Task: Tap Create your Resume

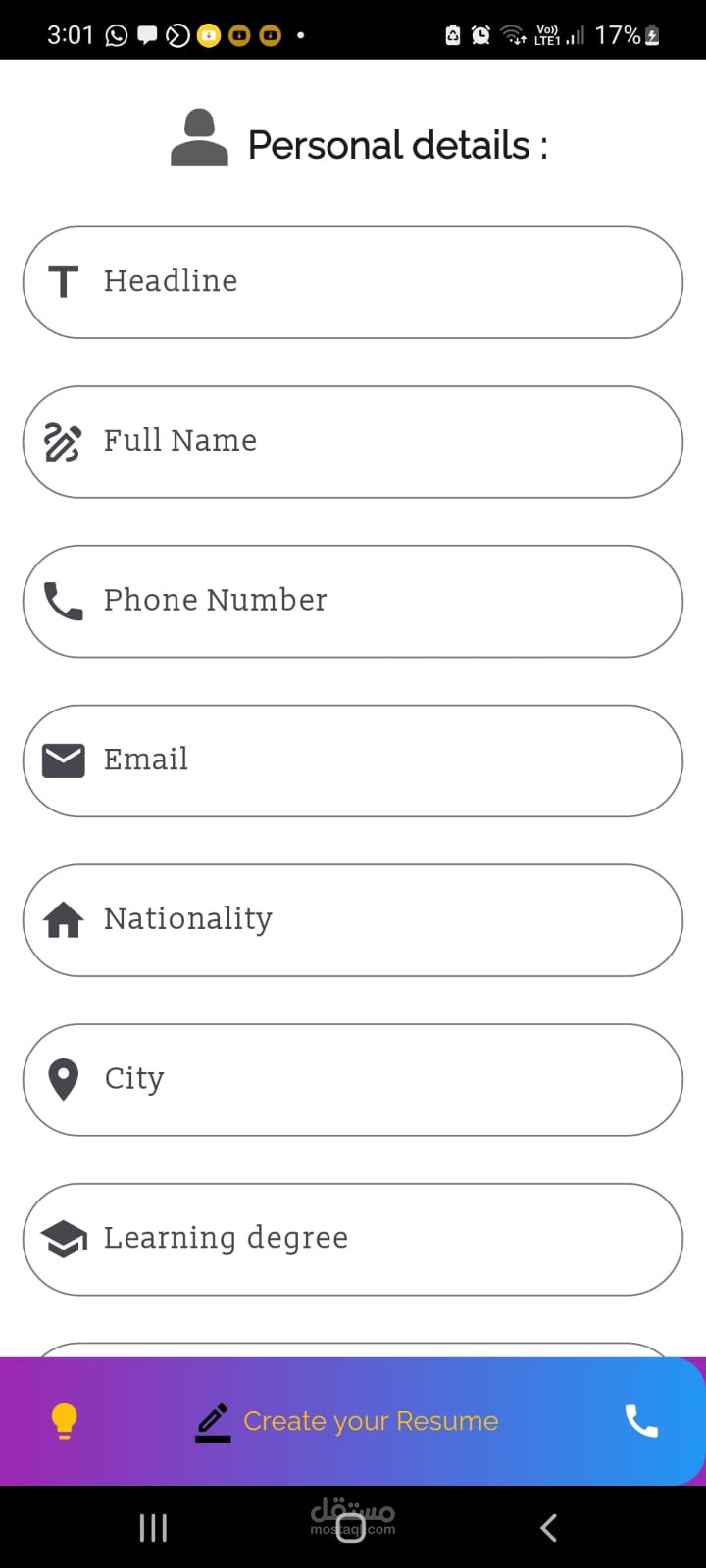Action: 370,1421
